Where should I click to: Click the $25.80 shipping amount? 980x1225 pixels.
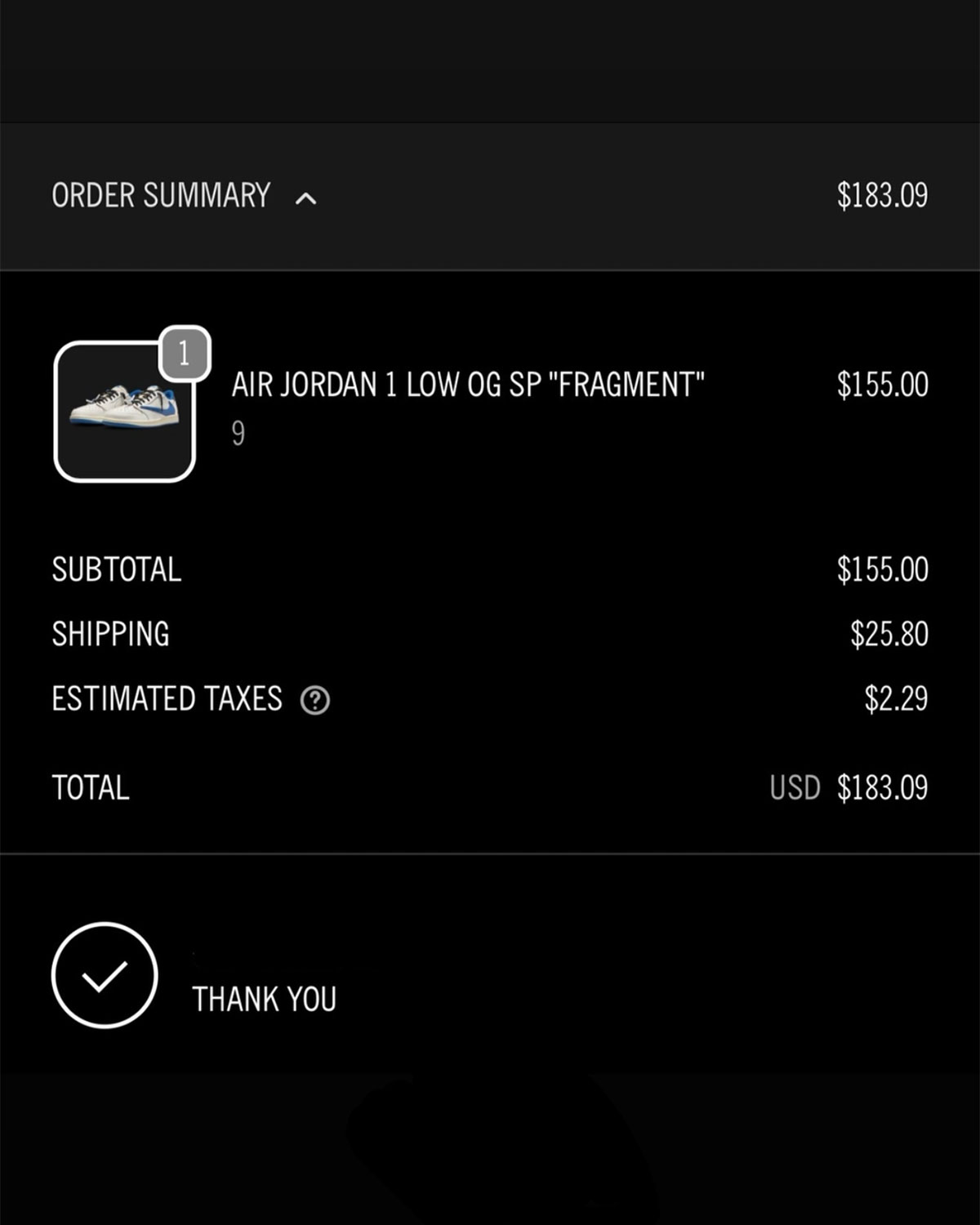click(889, 633)
